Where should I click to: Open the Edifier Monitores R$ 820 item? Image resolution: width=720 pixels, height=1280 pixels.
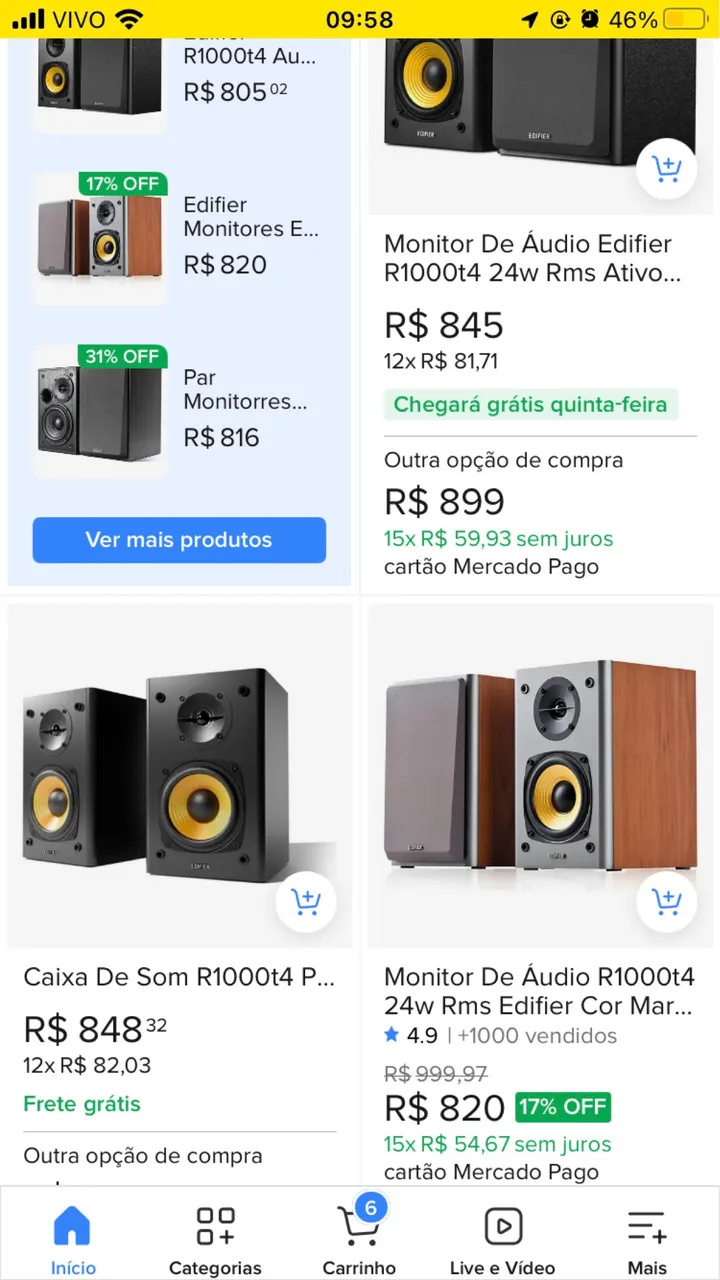point(179,238)
